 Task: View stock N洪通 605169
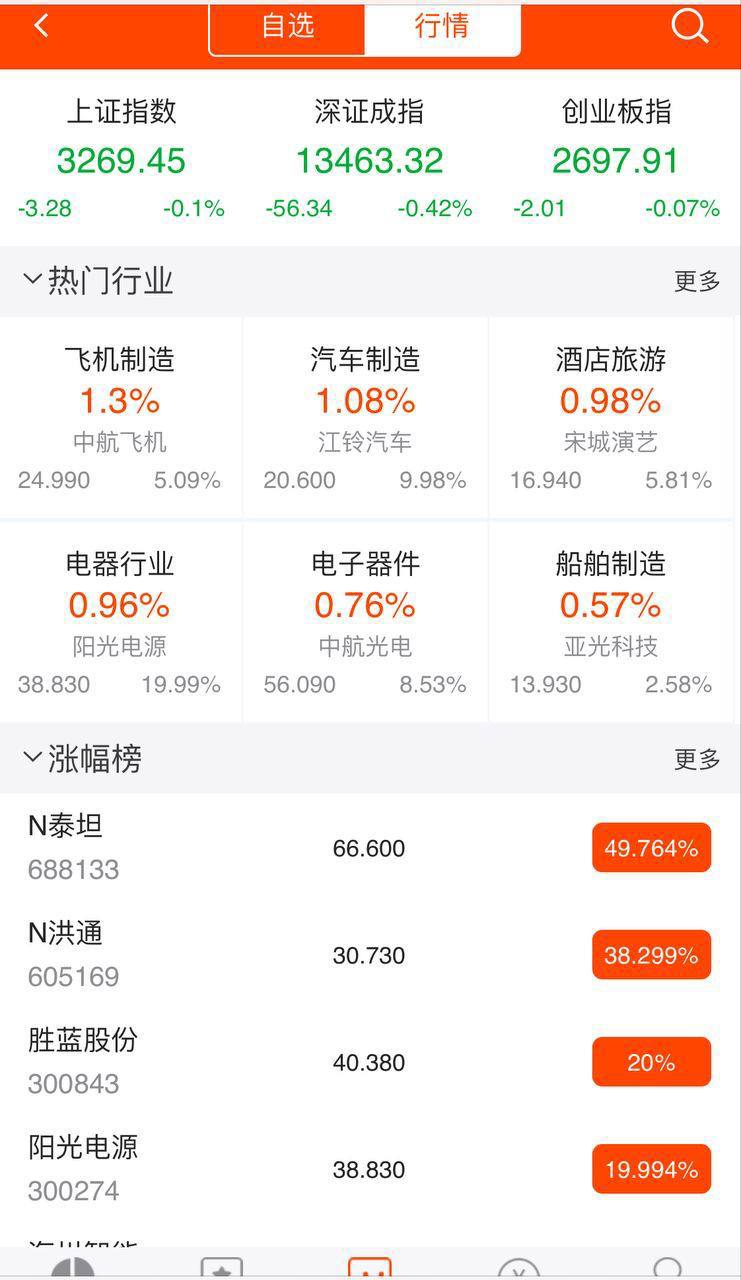369,955
